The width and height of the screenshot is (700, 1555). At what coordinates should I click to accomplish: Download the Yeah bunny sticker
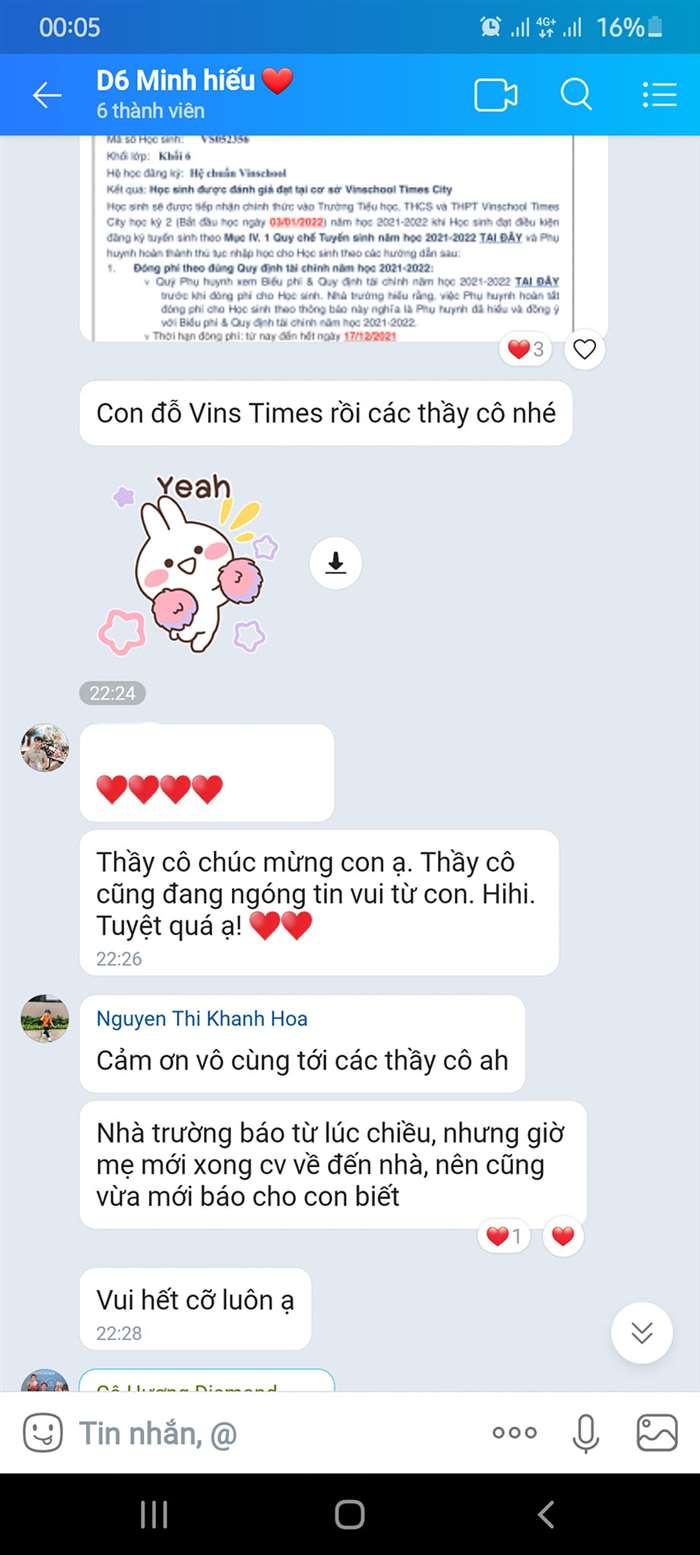coord(336,564)
